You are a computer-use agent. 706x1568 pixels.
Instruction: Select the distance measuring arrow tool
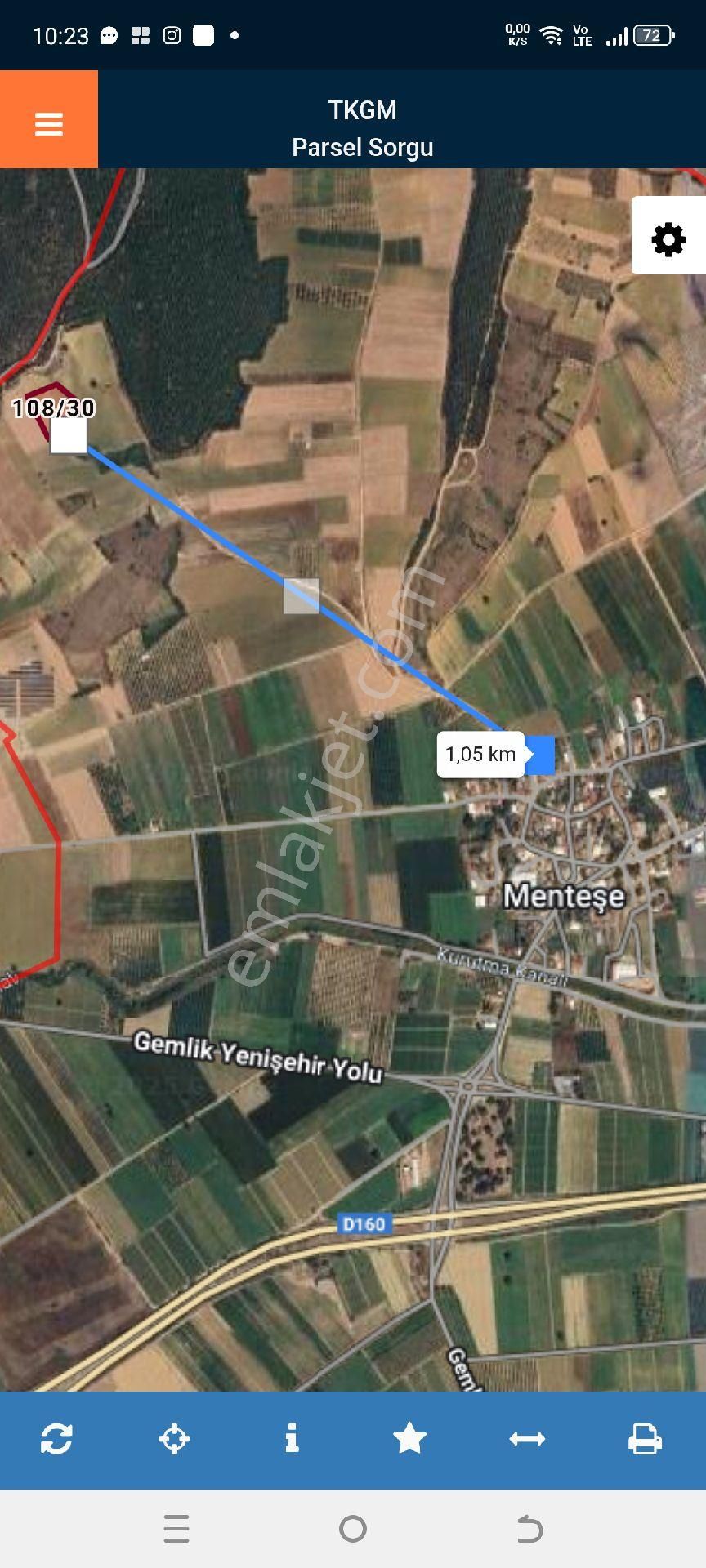527,1438
